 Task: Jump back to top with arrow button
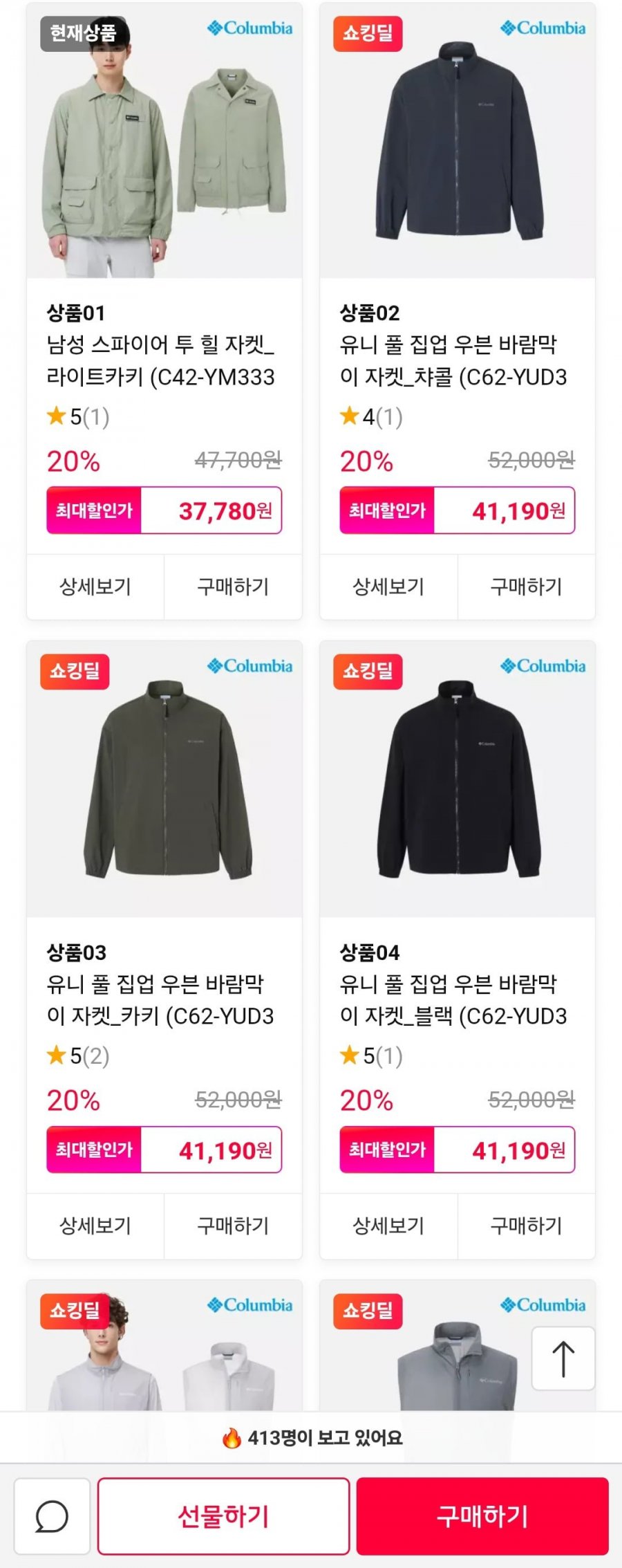pyautogui.click(x=563, y=1358)
